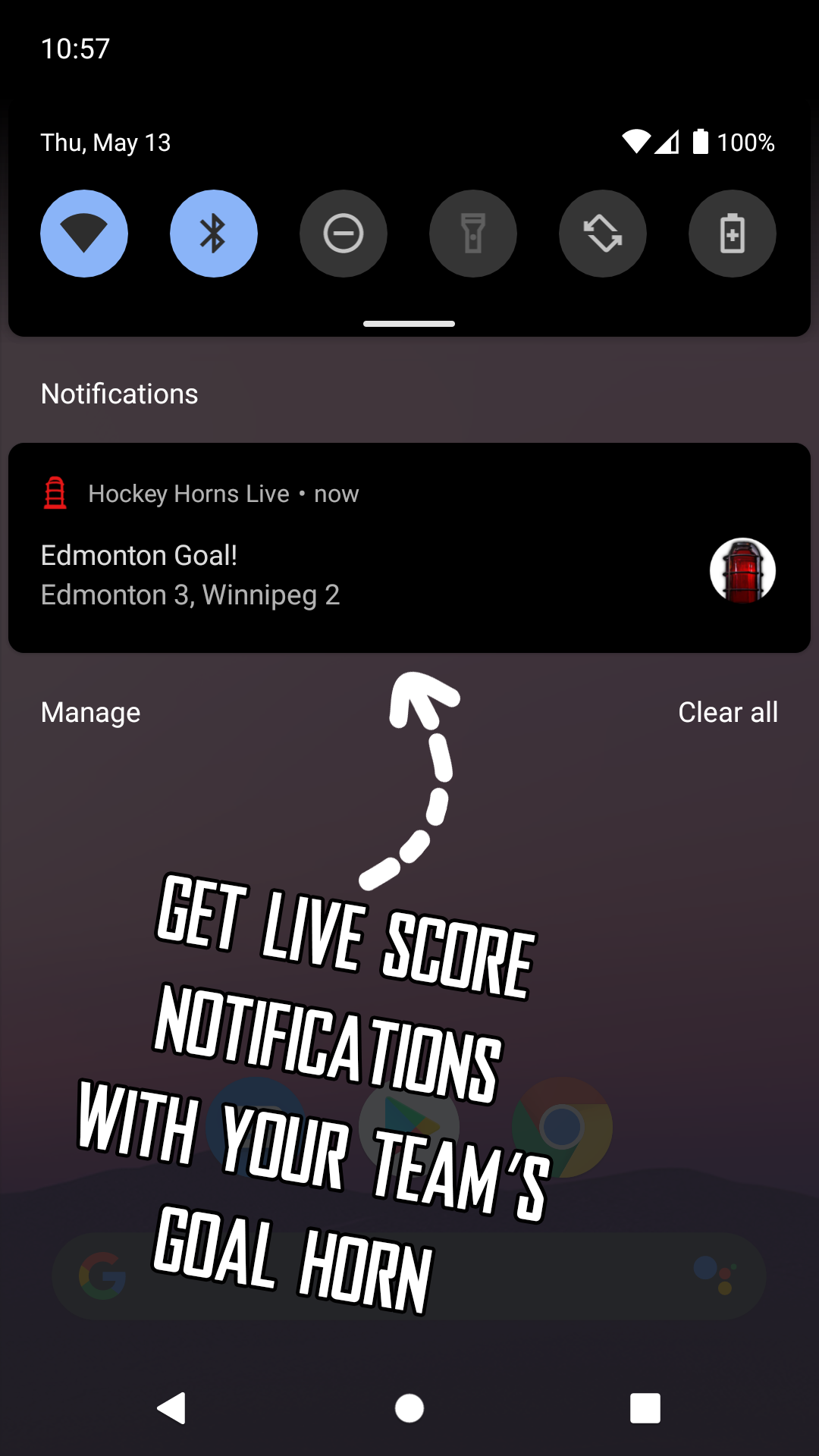The height and width of the screenshot is (1456, 819).
Task: Turn on the flashlight
Action: click(473, 234)
